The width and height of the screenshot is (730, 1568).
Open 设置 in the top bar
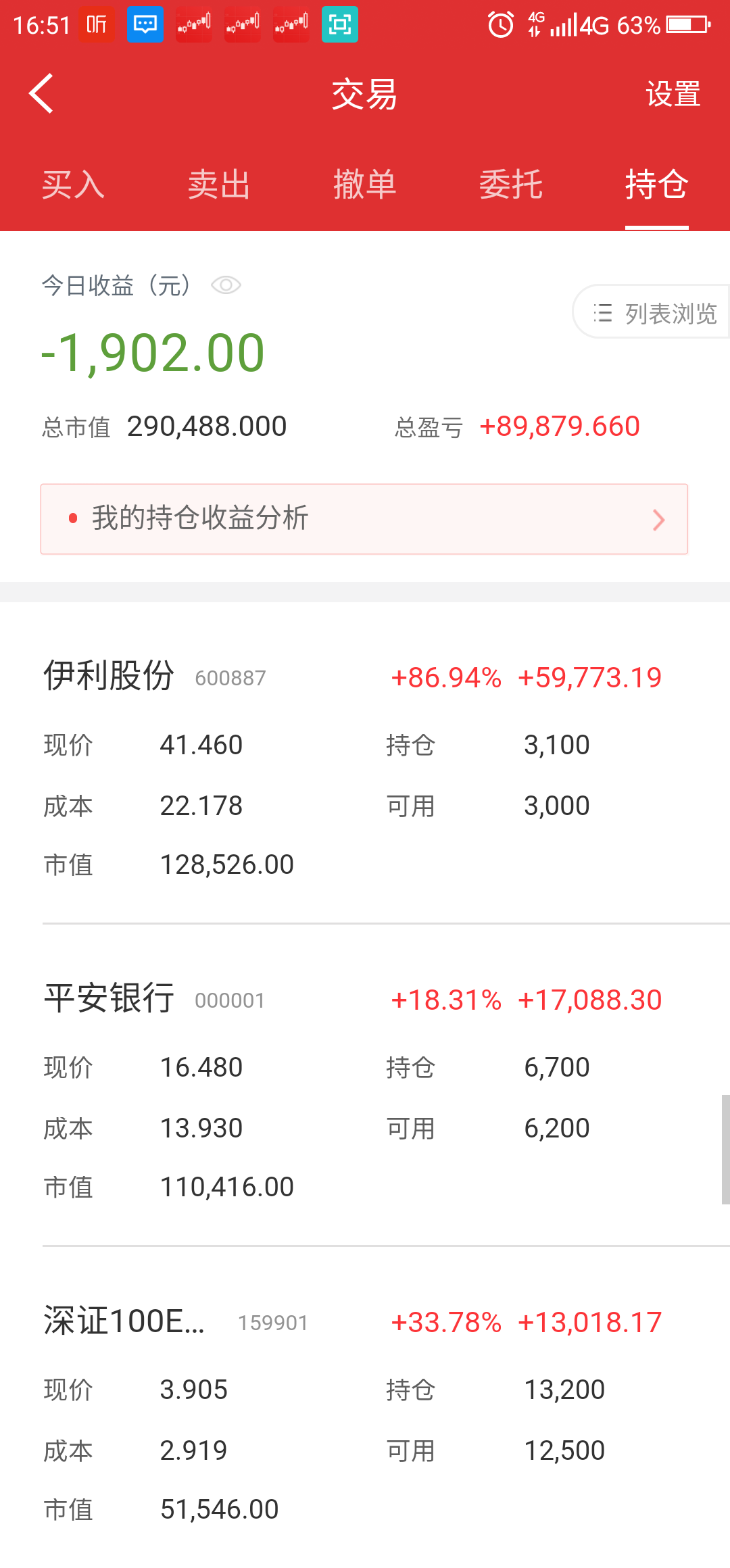click(673, 93)
